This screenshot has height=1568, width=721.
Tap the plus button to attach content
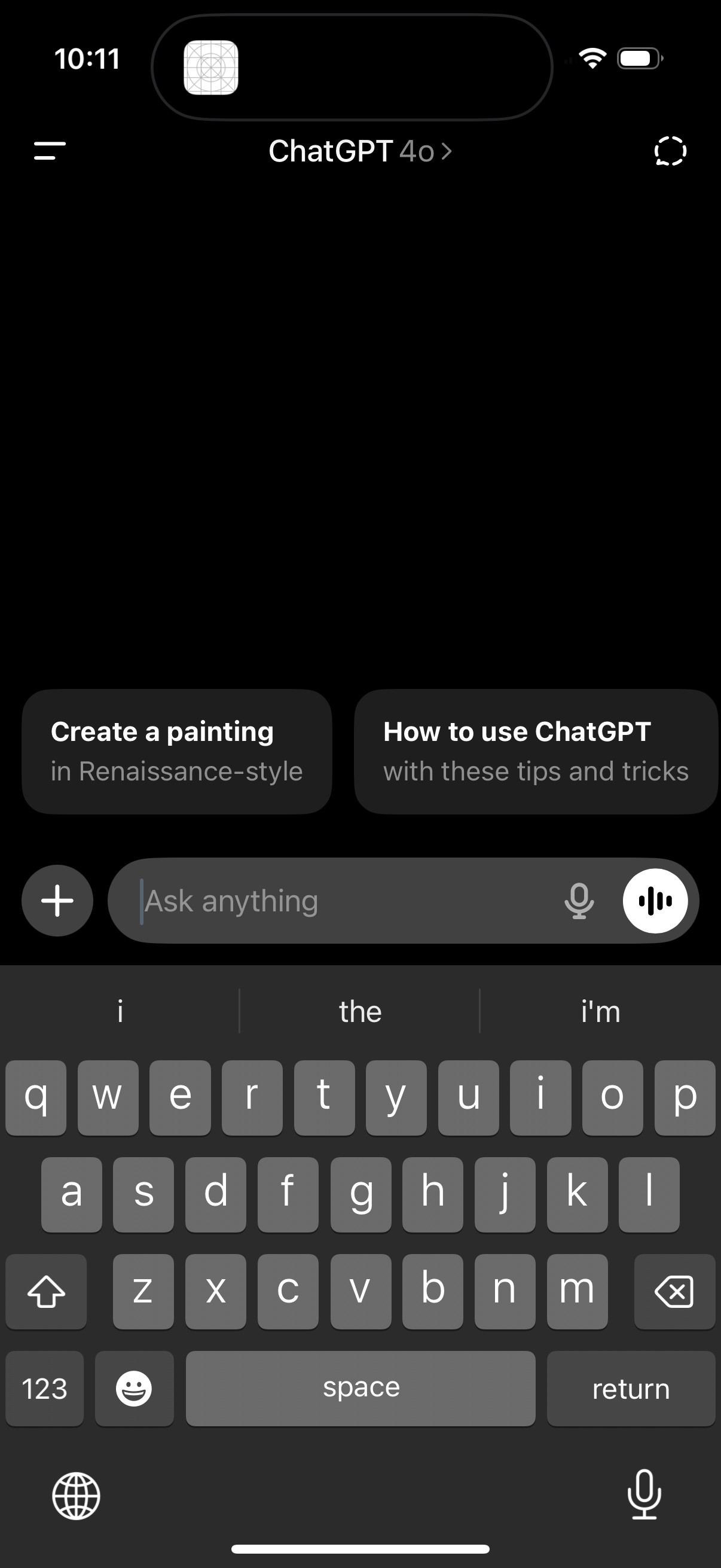(57, 900)
